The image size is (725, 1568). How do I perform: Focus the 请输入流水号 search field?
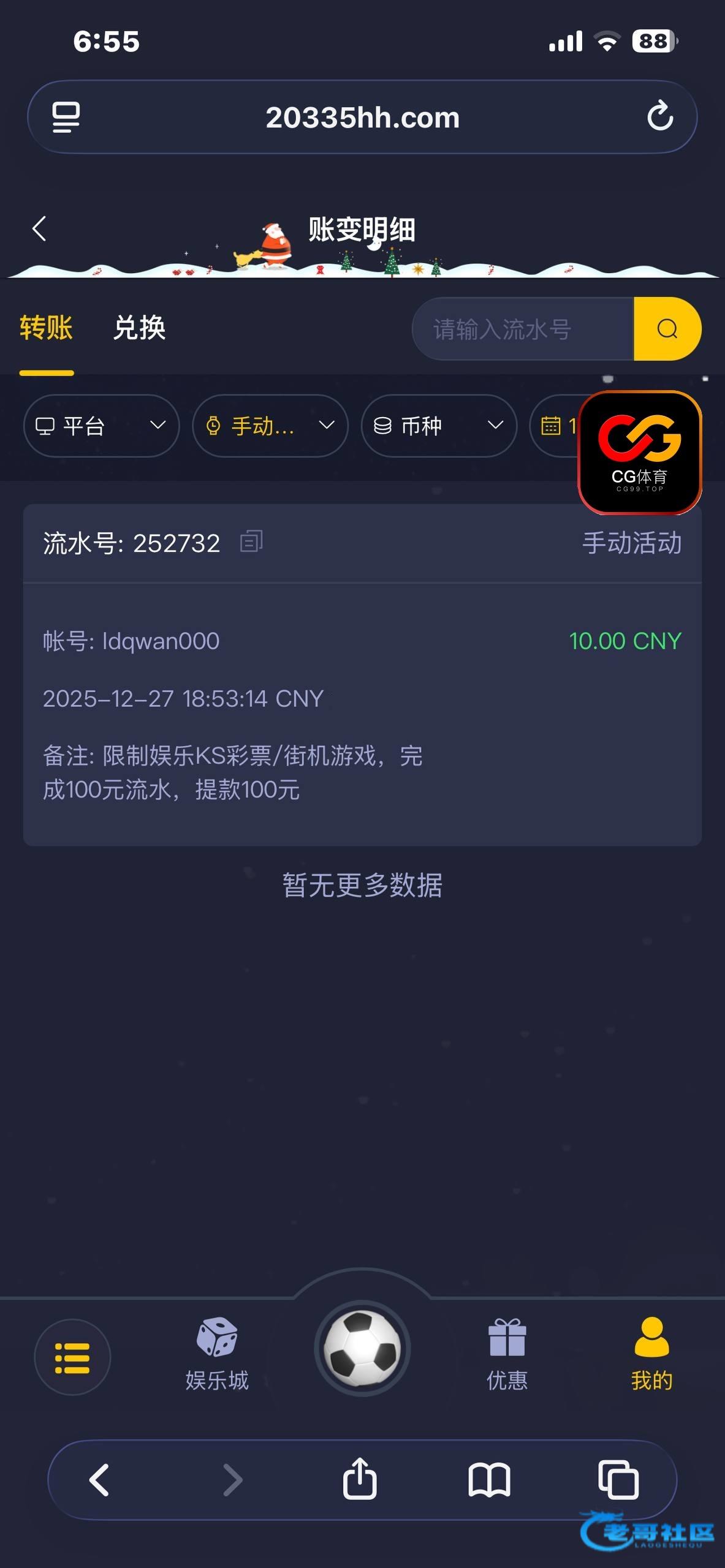click(x=522, y=330)
